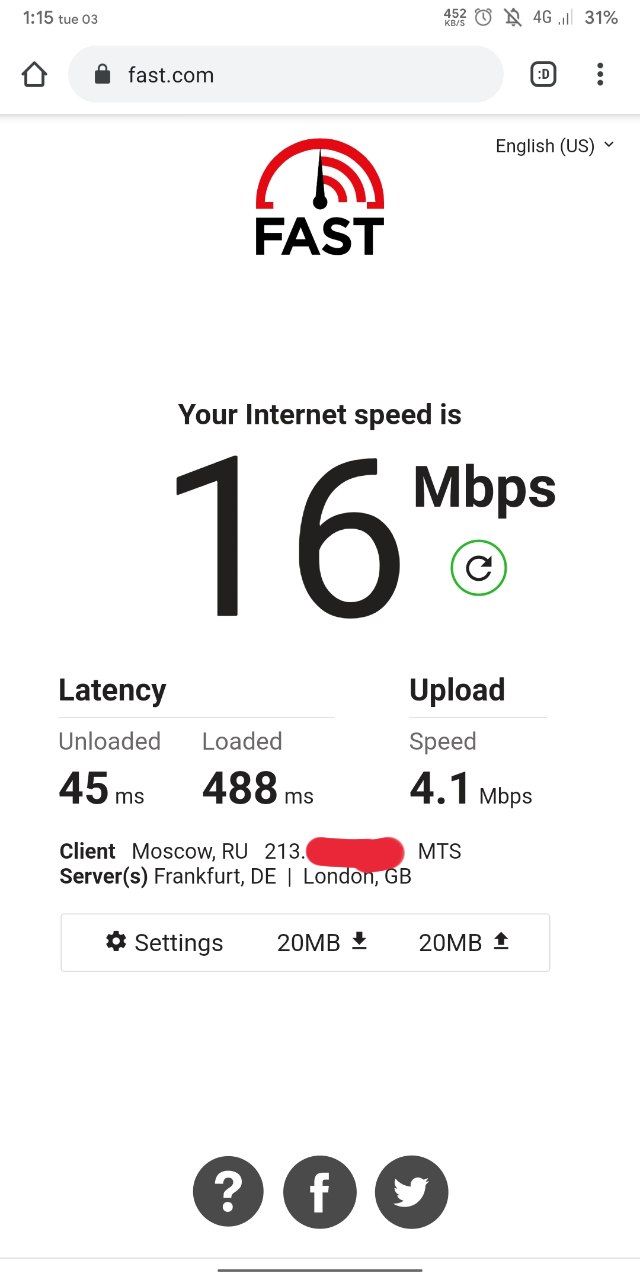Viewport: 640px width, 1280px height.
Task: Share results on Facebook
Action: 320,1190
